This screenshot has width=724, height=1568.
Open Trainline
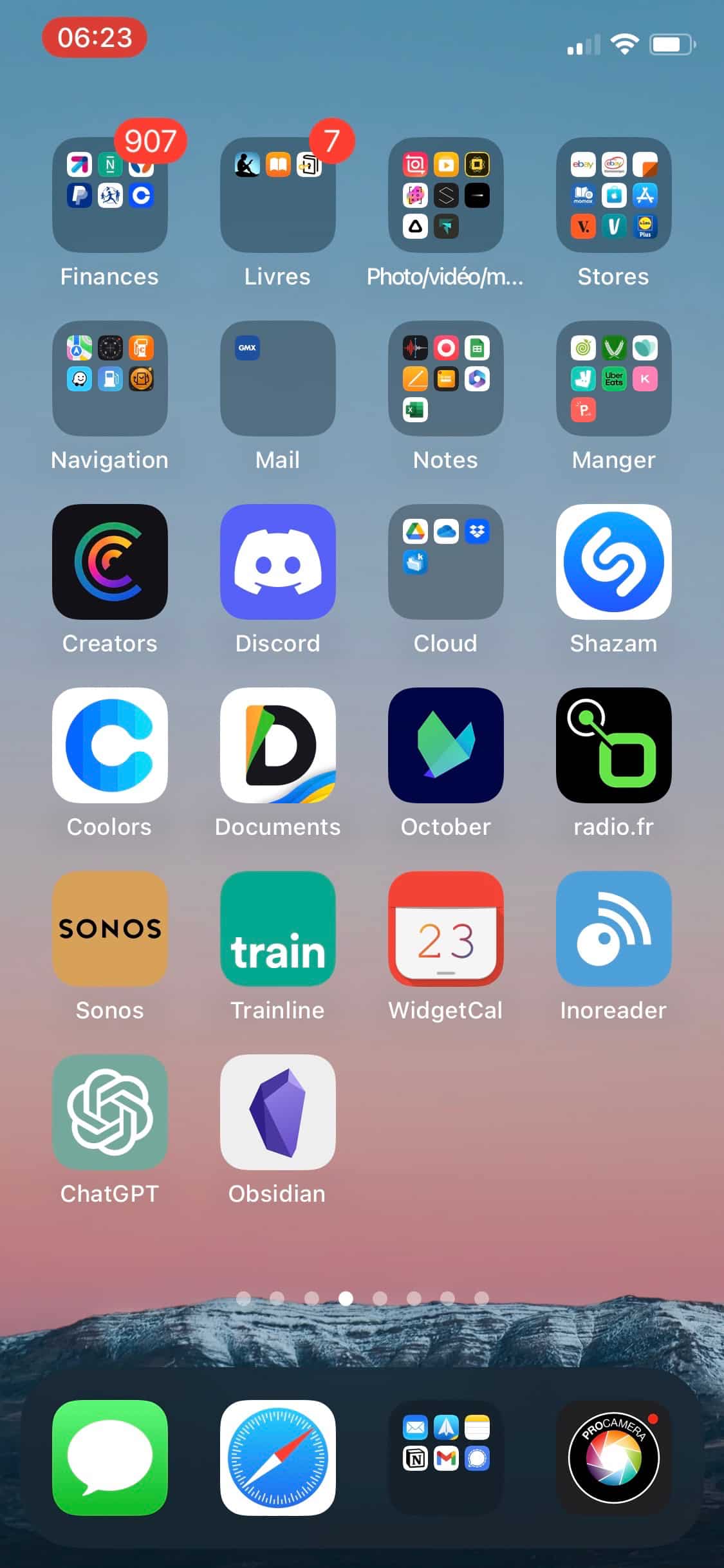tap(277, 929)
